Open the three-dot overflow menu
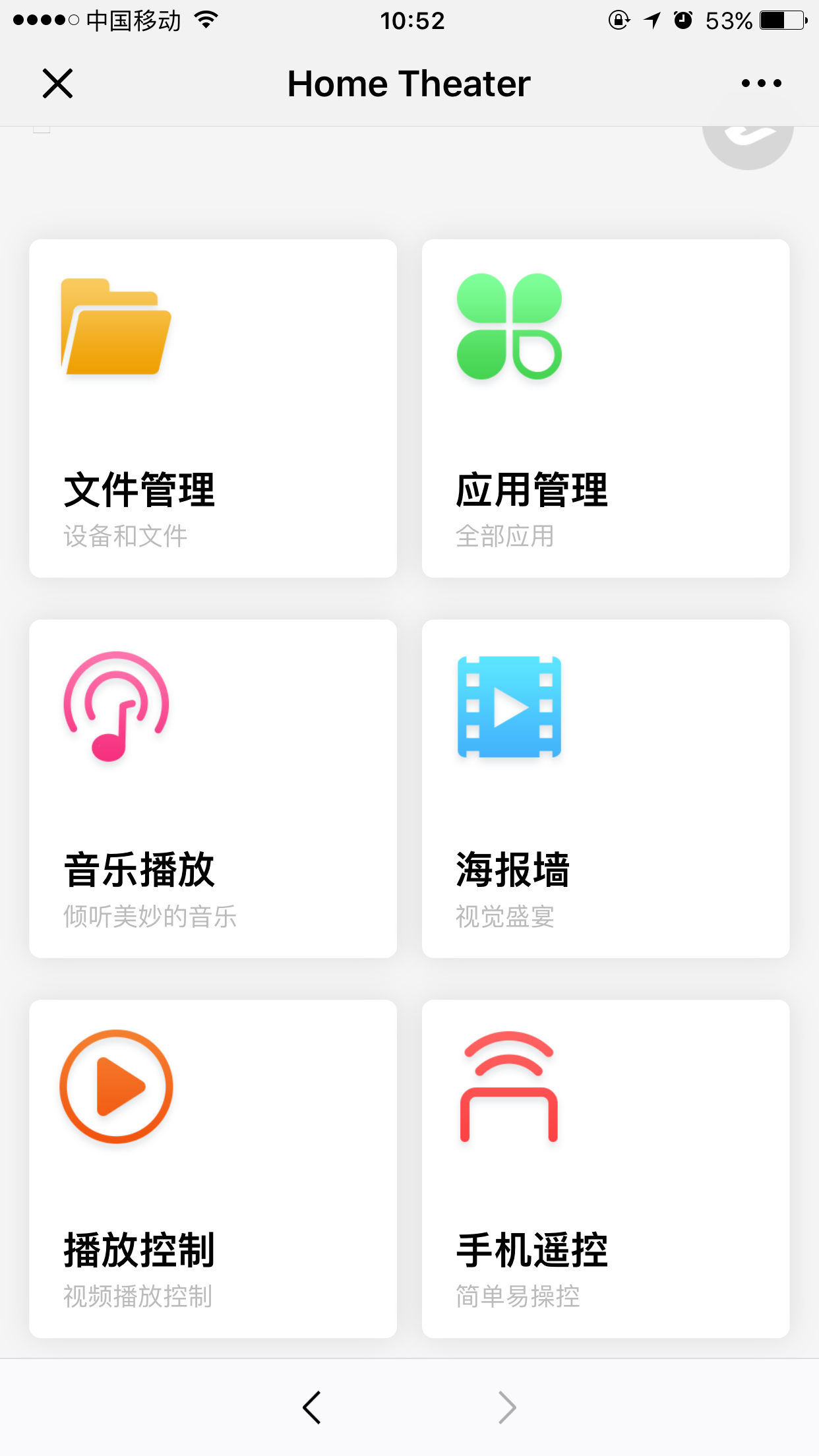 tap(761, 84)
